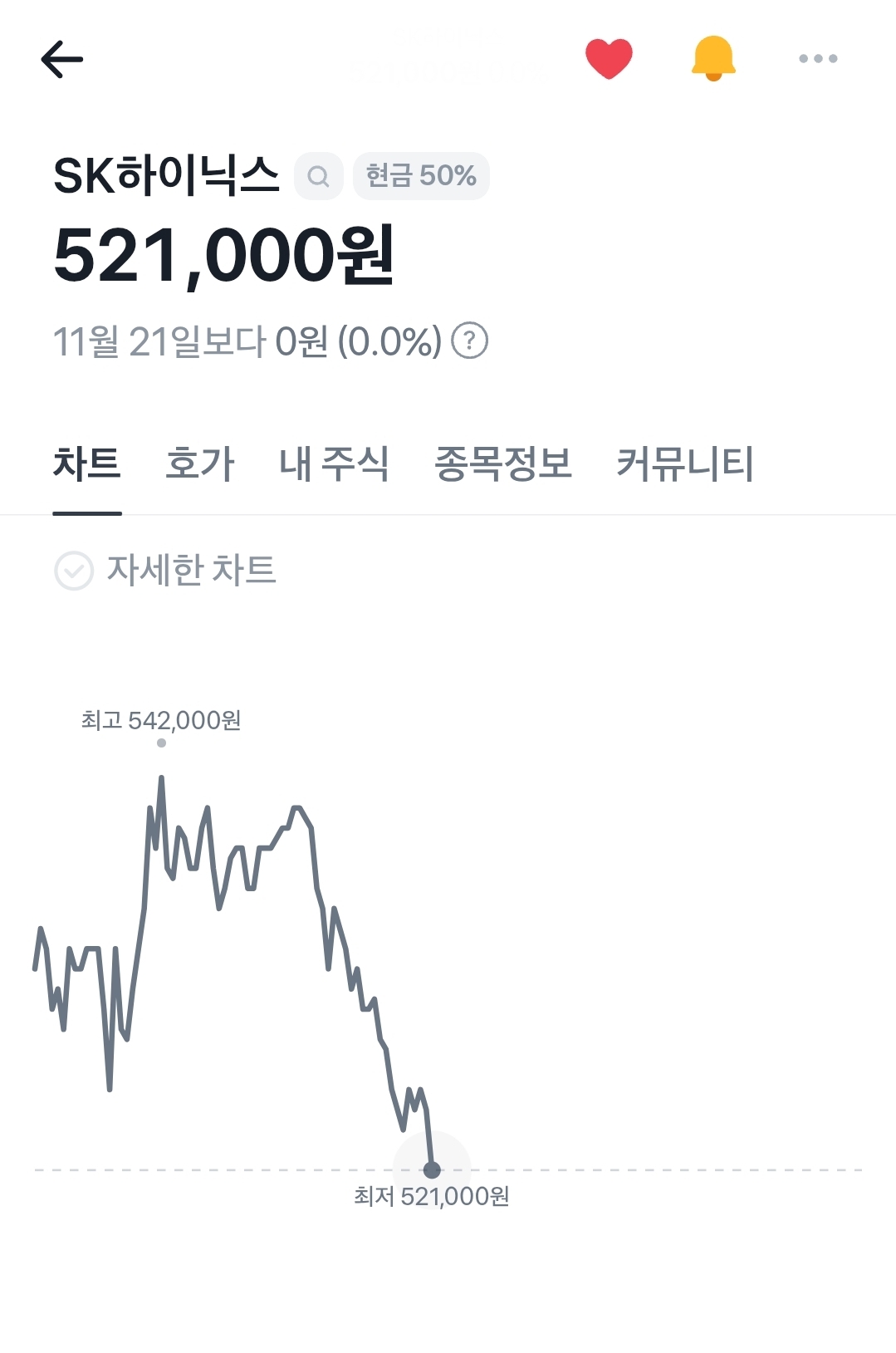The image size is (896, 1353).
Task: Switch to the 호가 tab
Action: pos(200,463)
